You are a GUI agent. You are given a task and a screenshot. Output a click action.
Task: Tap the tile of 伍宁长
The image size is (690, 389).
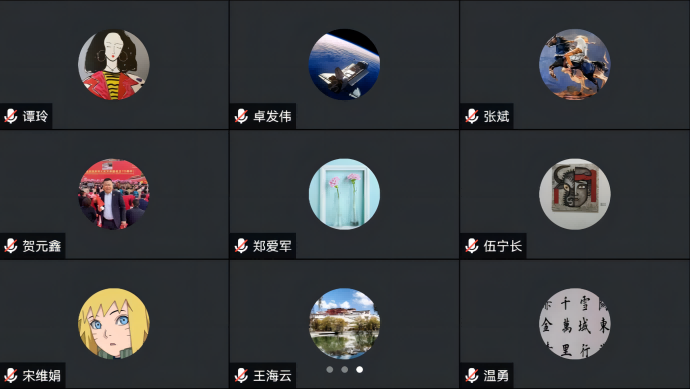point(575,194)
